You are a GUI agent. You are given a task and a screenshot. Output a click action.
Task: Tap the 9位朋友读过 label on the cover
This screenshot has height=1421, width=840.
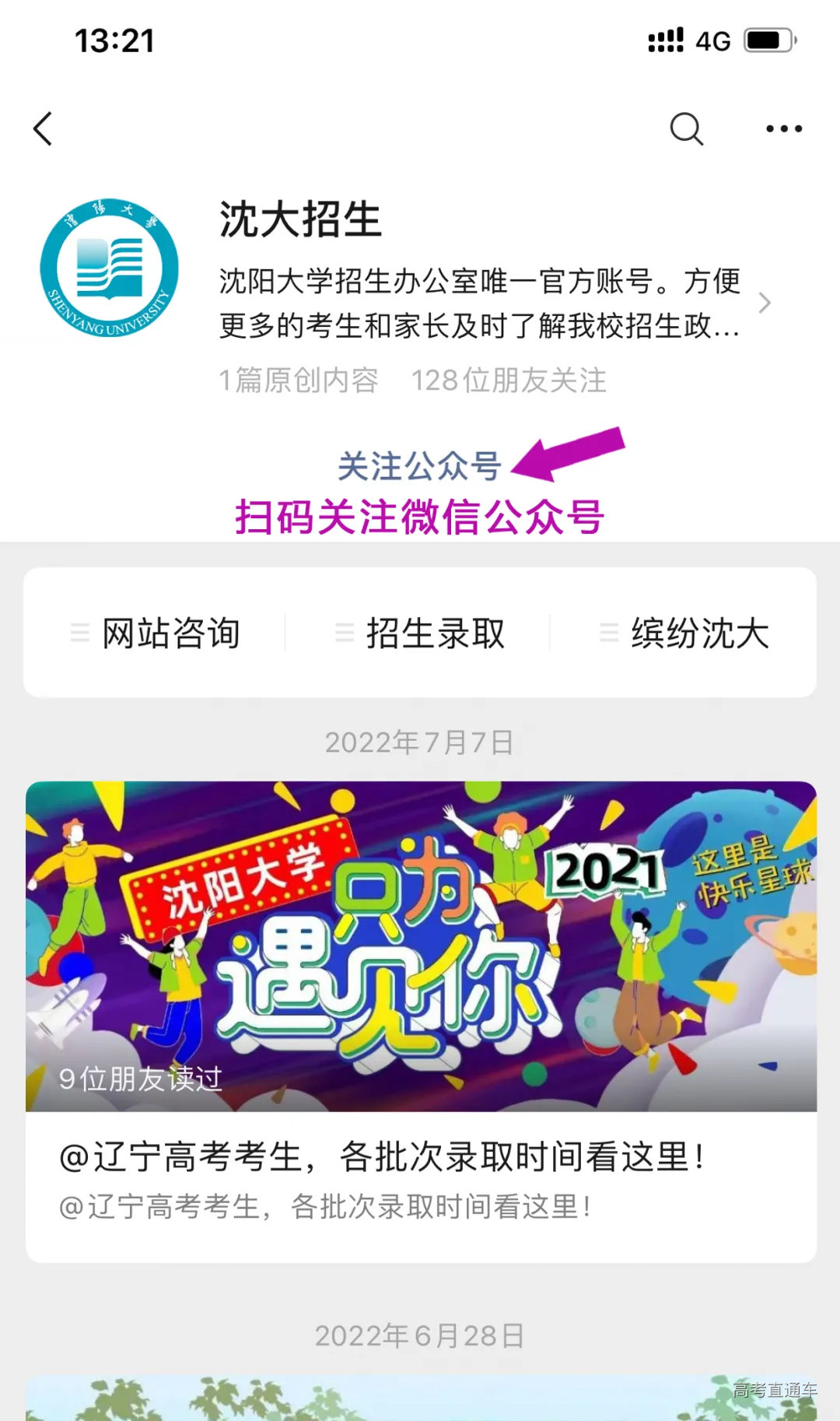140,1078
